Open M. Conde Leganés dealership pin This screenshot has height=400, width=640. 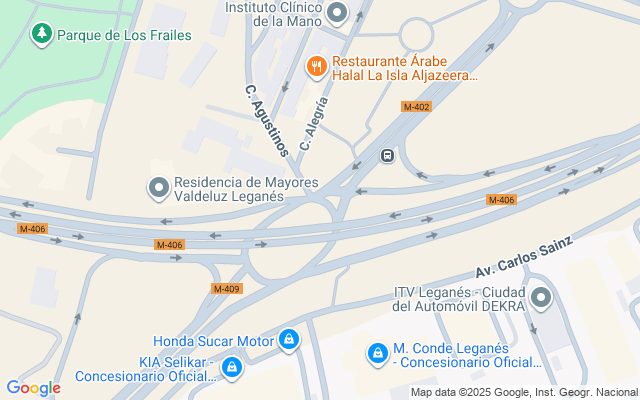pos(378,354)
